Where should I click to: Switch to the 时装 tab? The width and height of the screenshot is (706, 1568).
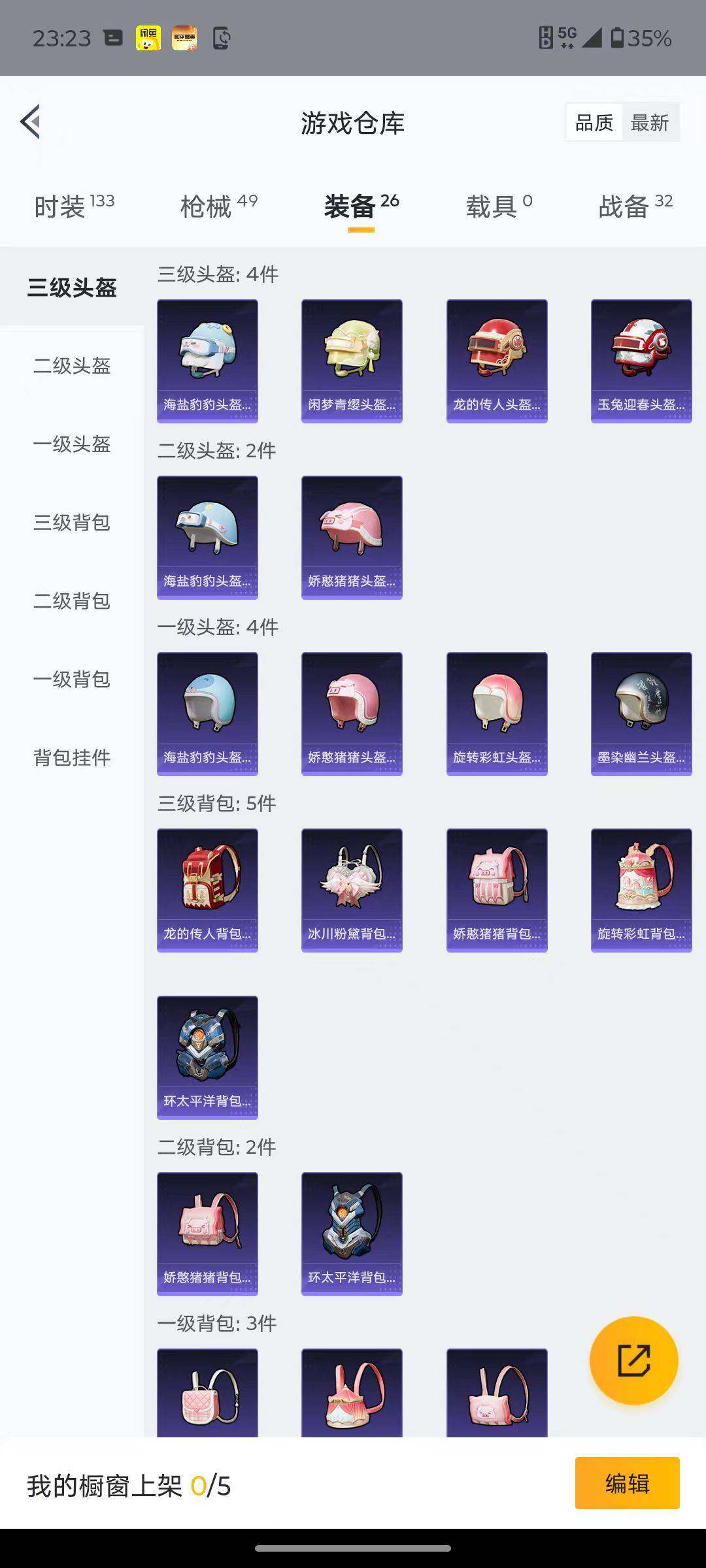(73, 206)
